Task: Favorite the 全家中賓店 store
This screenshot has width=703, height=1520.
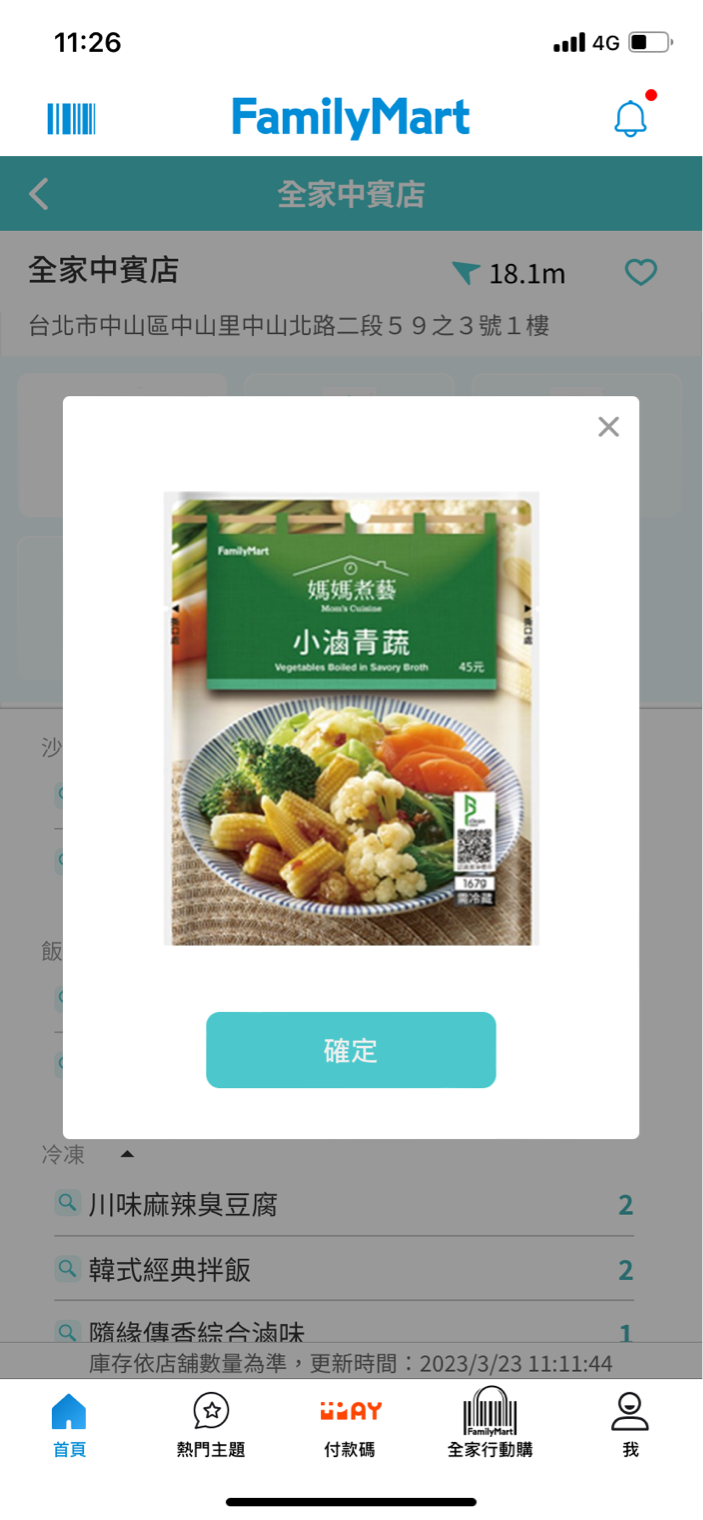Action: 640,272
